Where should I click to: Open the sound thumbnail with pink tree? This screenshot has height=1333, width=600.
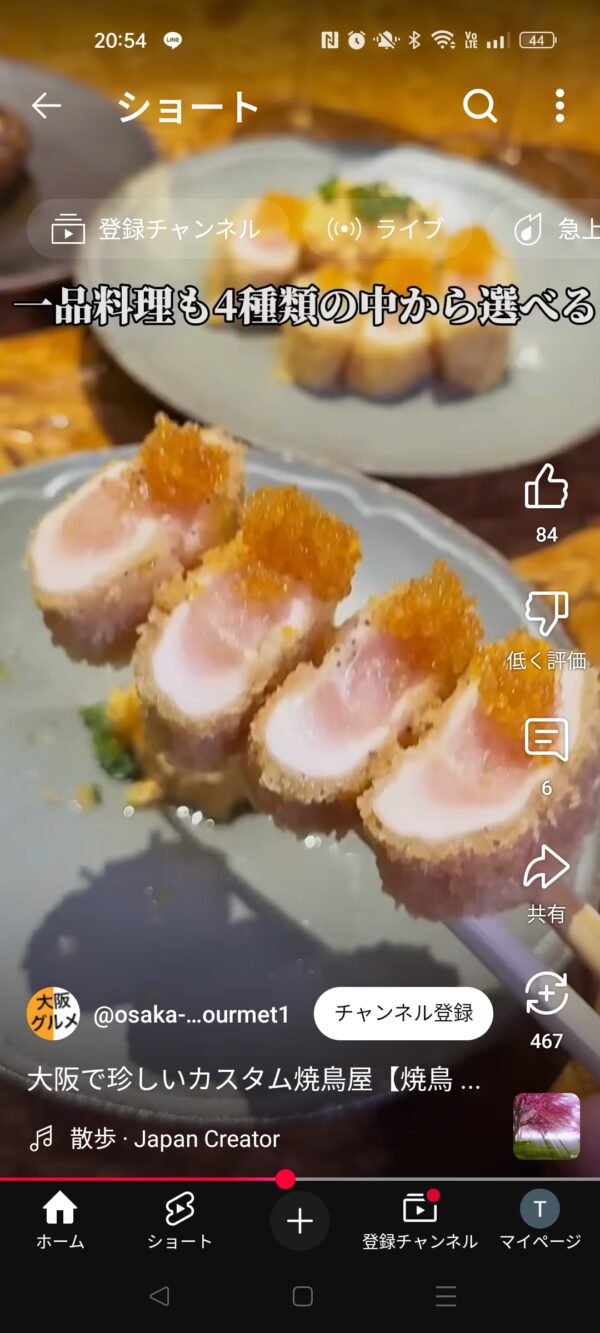pyautogui.click(x=546, y=1126)
